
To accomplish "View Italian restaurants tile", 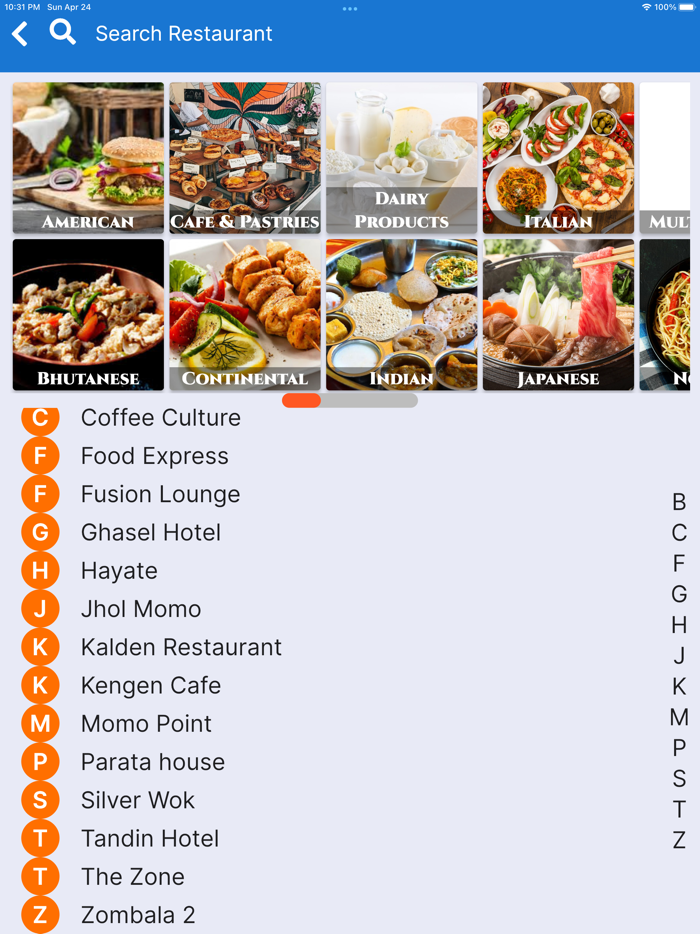I will point(558,158).
